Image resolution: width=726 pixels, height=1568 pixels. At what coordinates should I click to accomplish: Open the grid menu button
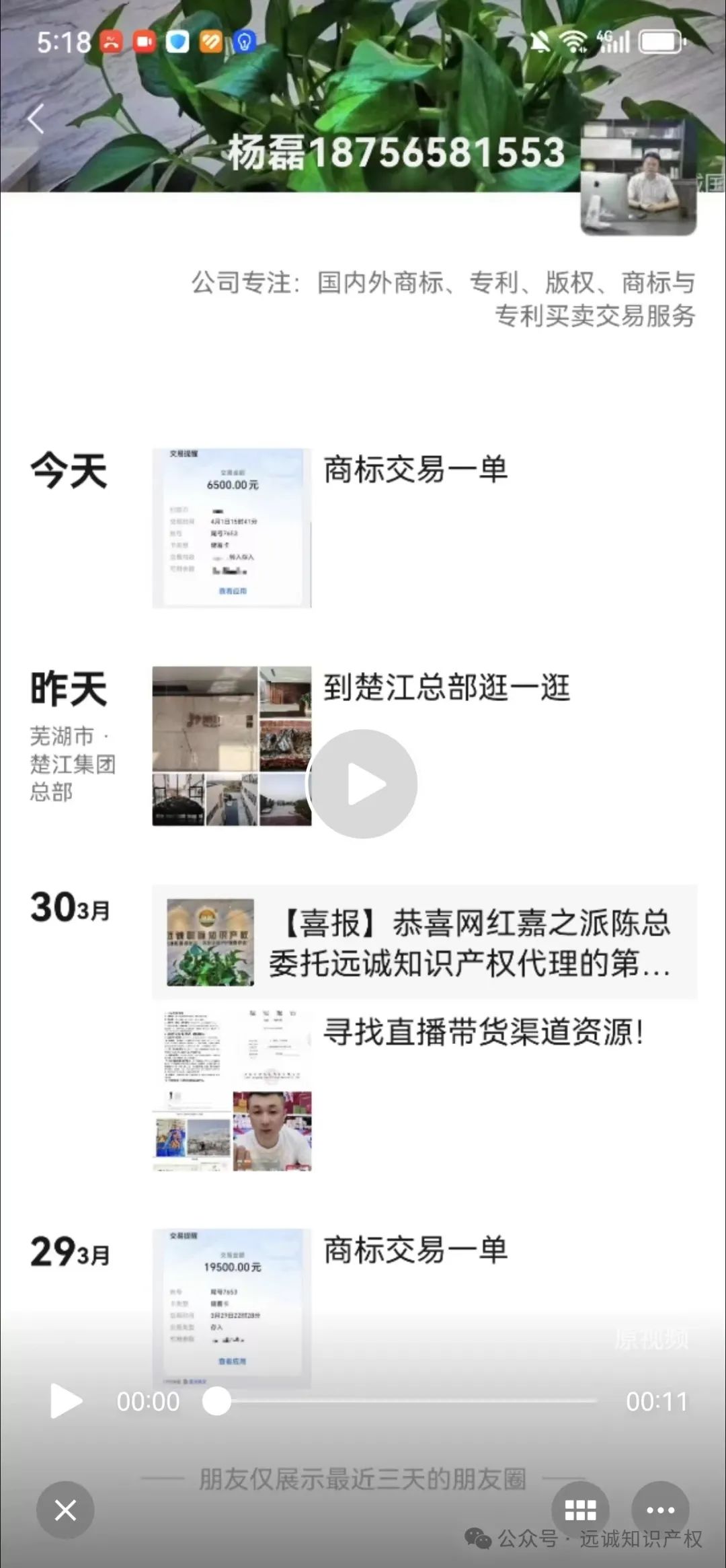pyautogui.click(x=580, y=1510)
